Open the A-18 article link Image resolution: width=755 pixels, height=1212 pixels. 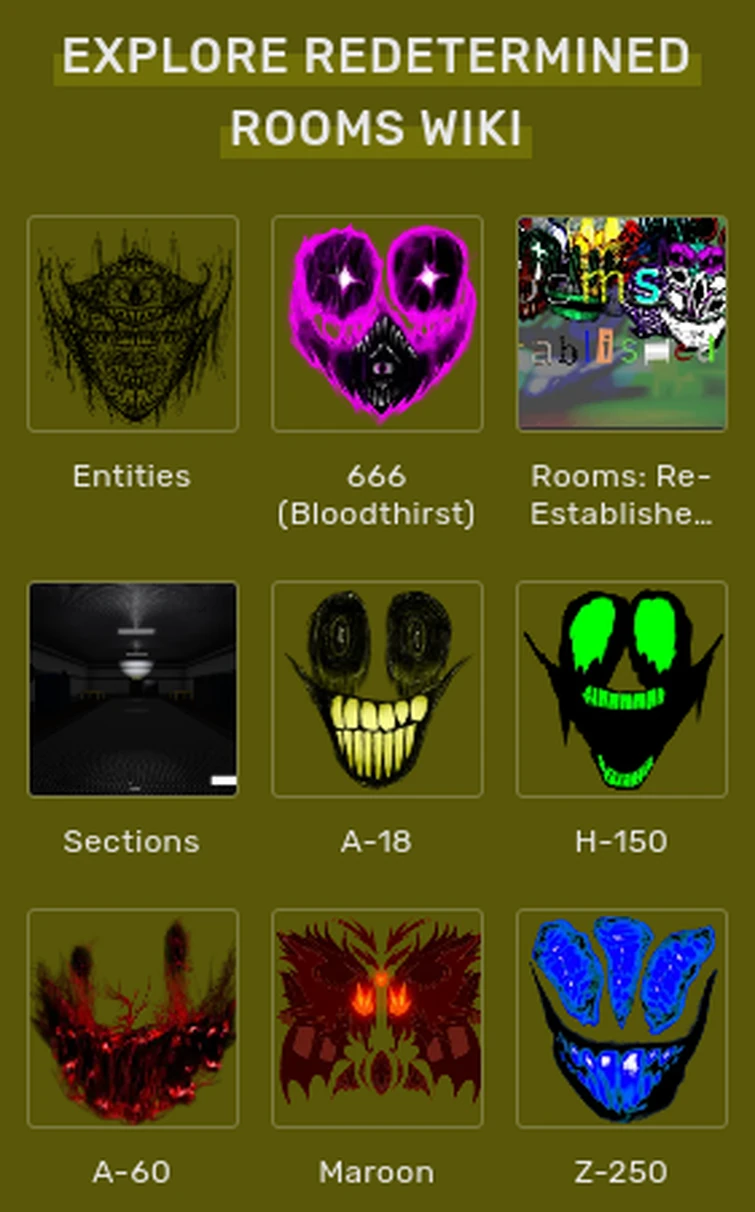(x=377, y=843)
